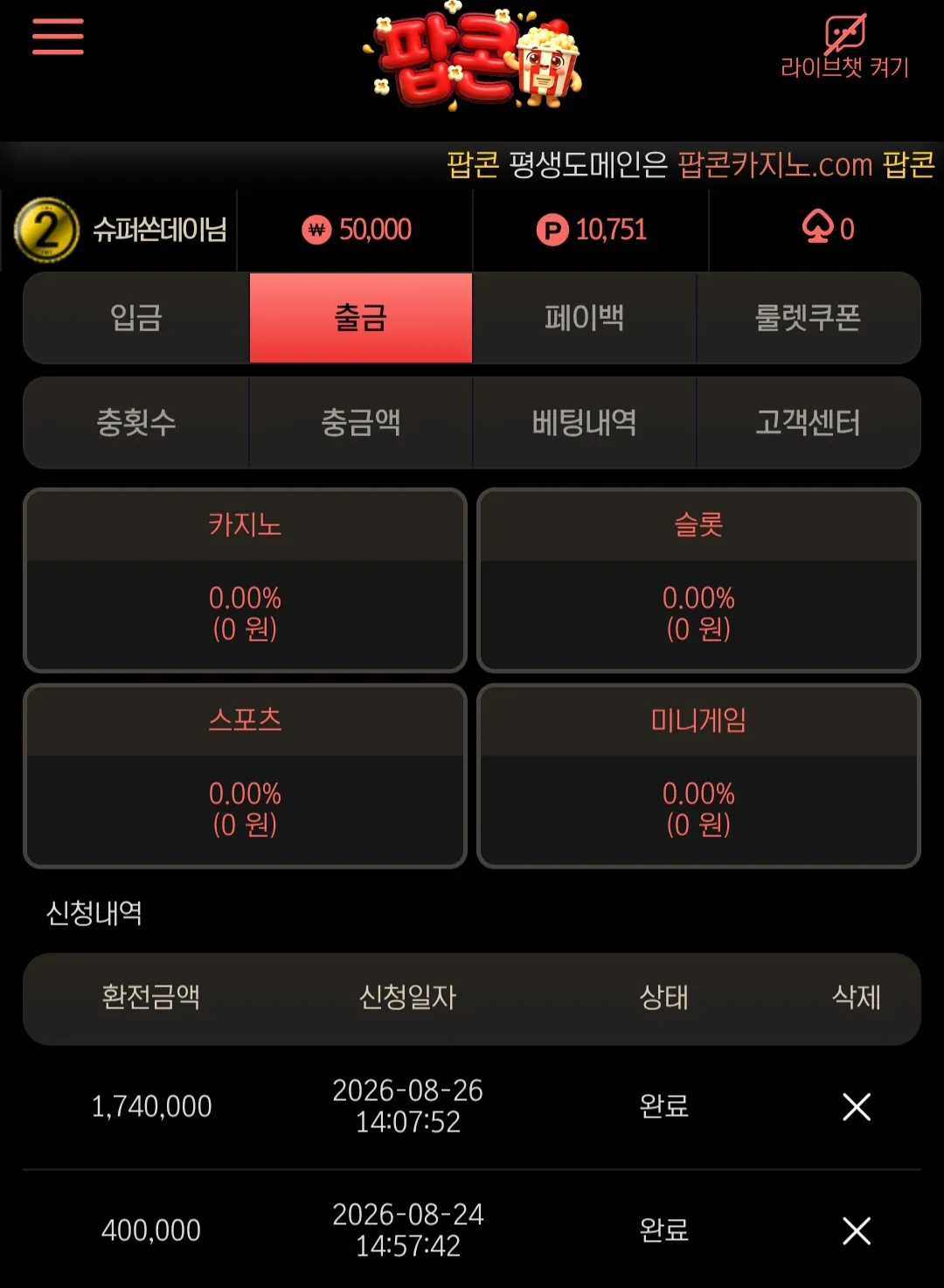The image size is (944, 1288).
Task: Open the hamburger menu
Action: [x=58, y=36]
